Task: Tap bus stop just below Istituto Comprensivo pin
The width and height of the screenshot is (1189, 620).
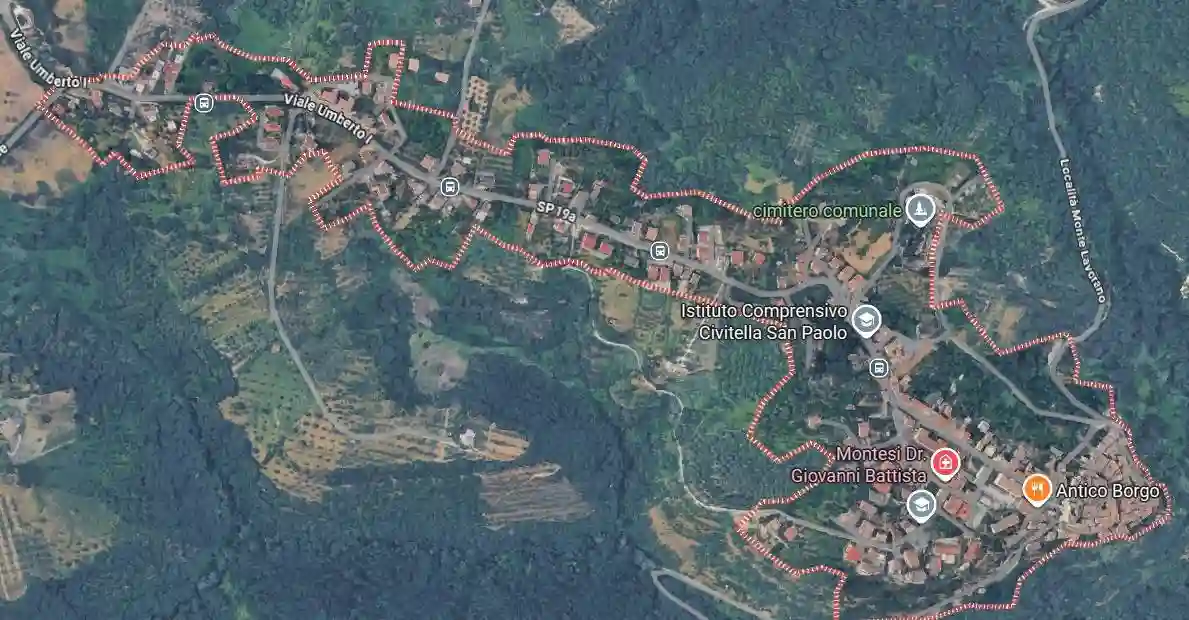Action: [x=879, y=367]
